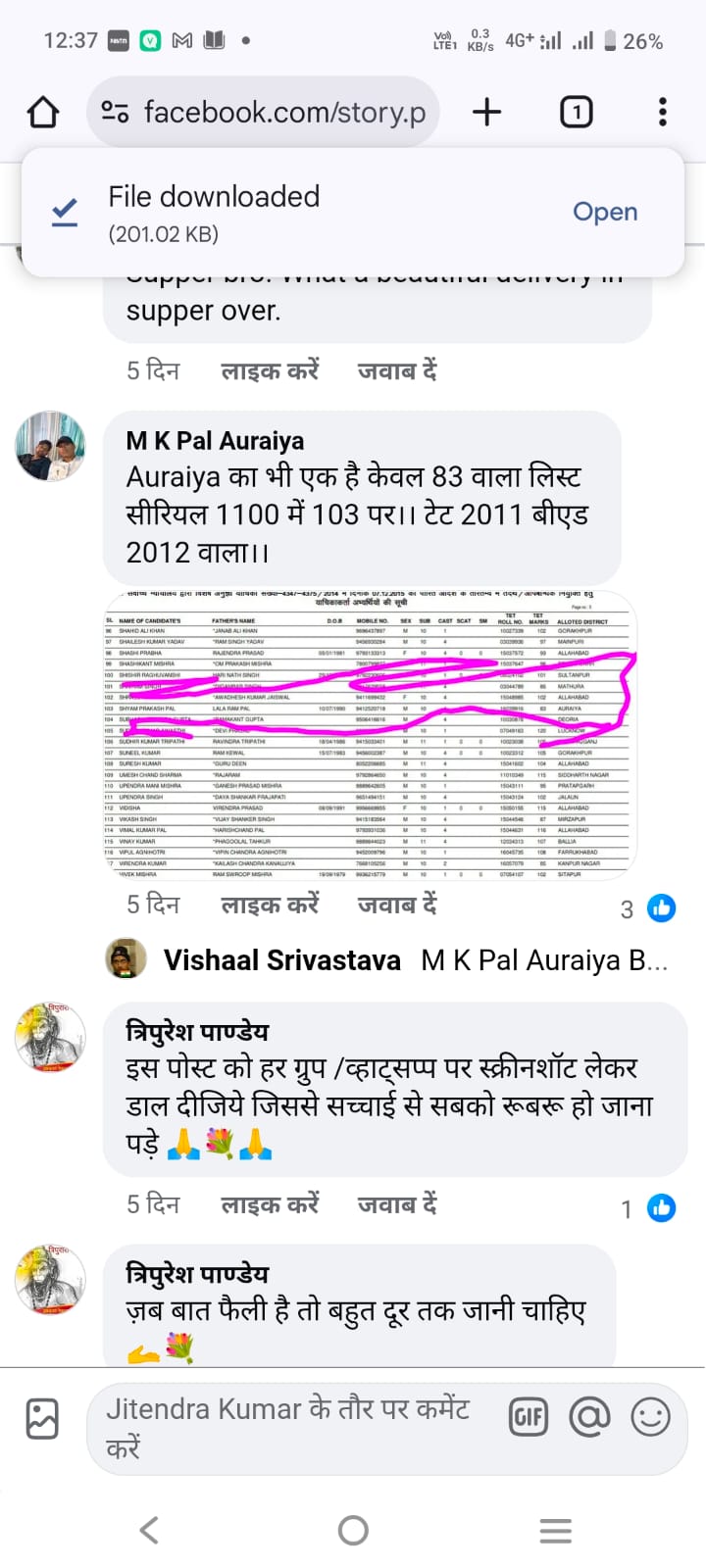Open the downloaded file
This screenshot has width=706, height=1568.
point(604,212)
